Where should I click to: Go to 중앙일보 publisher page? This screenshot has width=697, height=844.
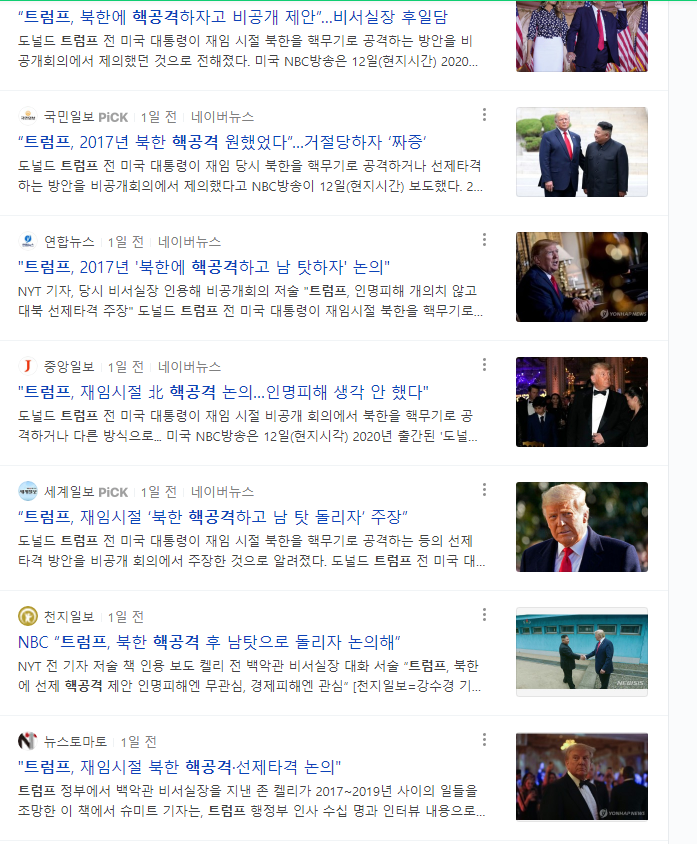[x=69, y=367]
